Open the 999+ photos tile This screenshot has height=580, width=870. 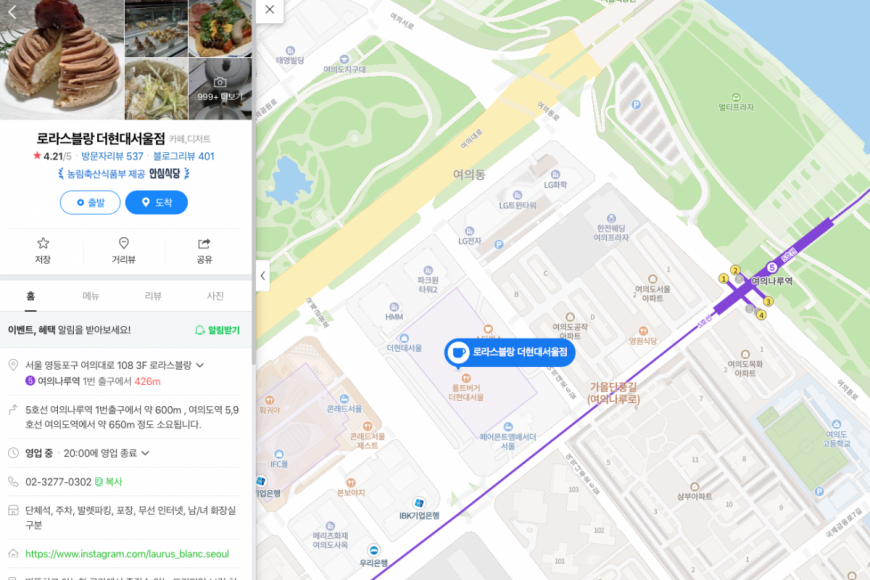[220, 88]
